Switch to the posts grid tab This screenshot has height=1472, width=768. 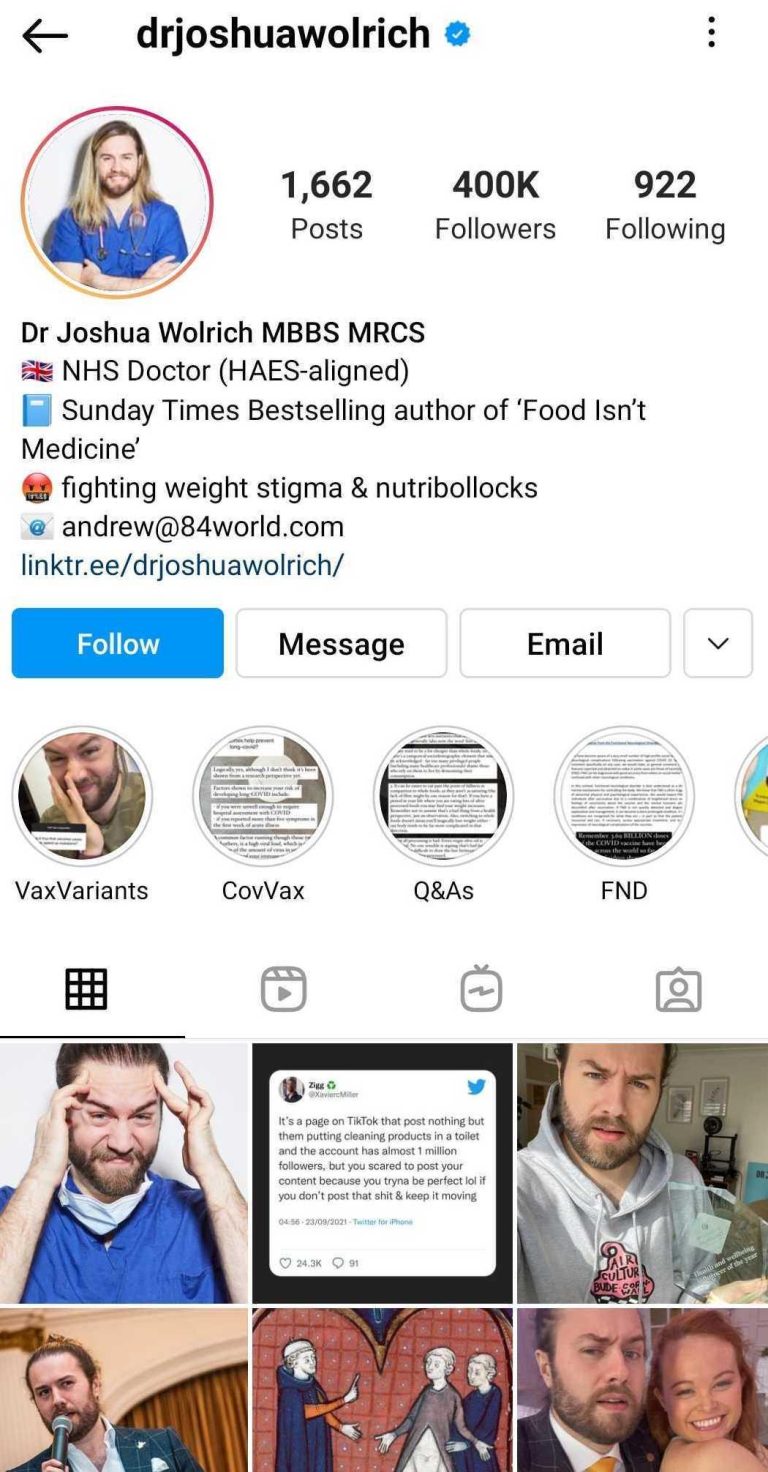[86, 989]
